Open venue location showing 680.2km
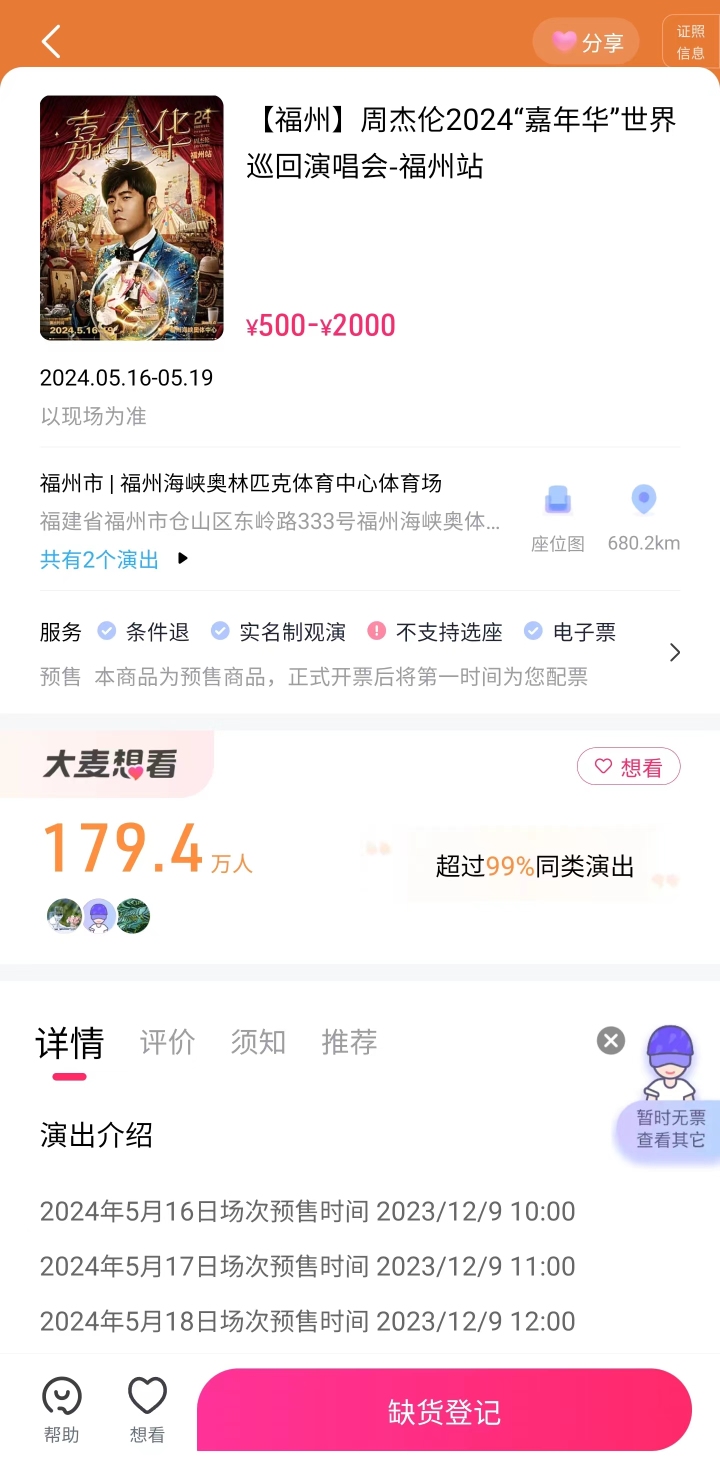The width and height of the screenshot is (720, 1466). click(x=643, y=518)
